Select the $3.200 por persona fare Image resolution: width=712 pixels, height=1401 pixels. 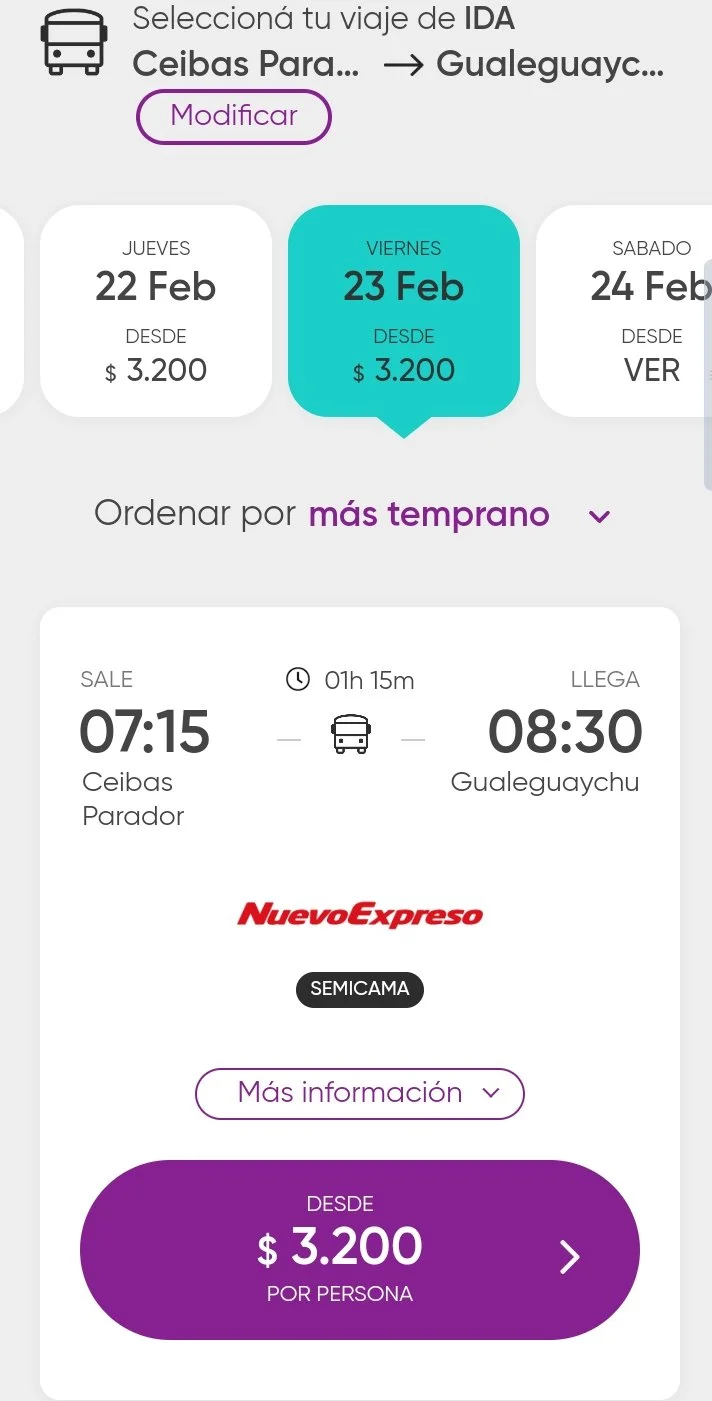[x=359, y=1249]
